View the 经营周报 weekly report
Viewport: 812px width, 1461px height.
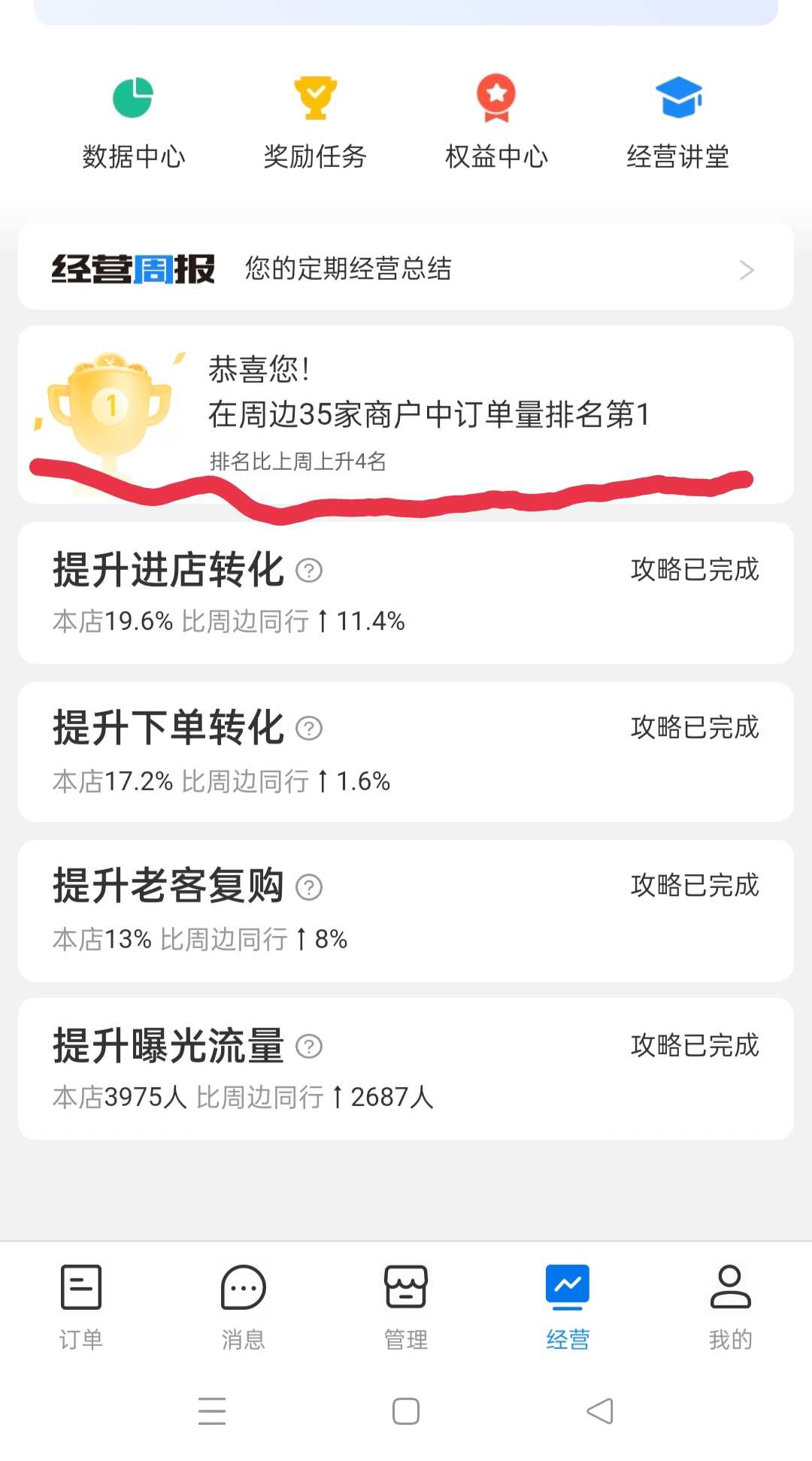(x=406, y=267)
